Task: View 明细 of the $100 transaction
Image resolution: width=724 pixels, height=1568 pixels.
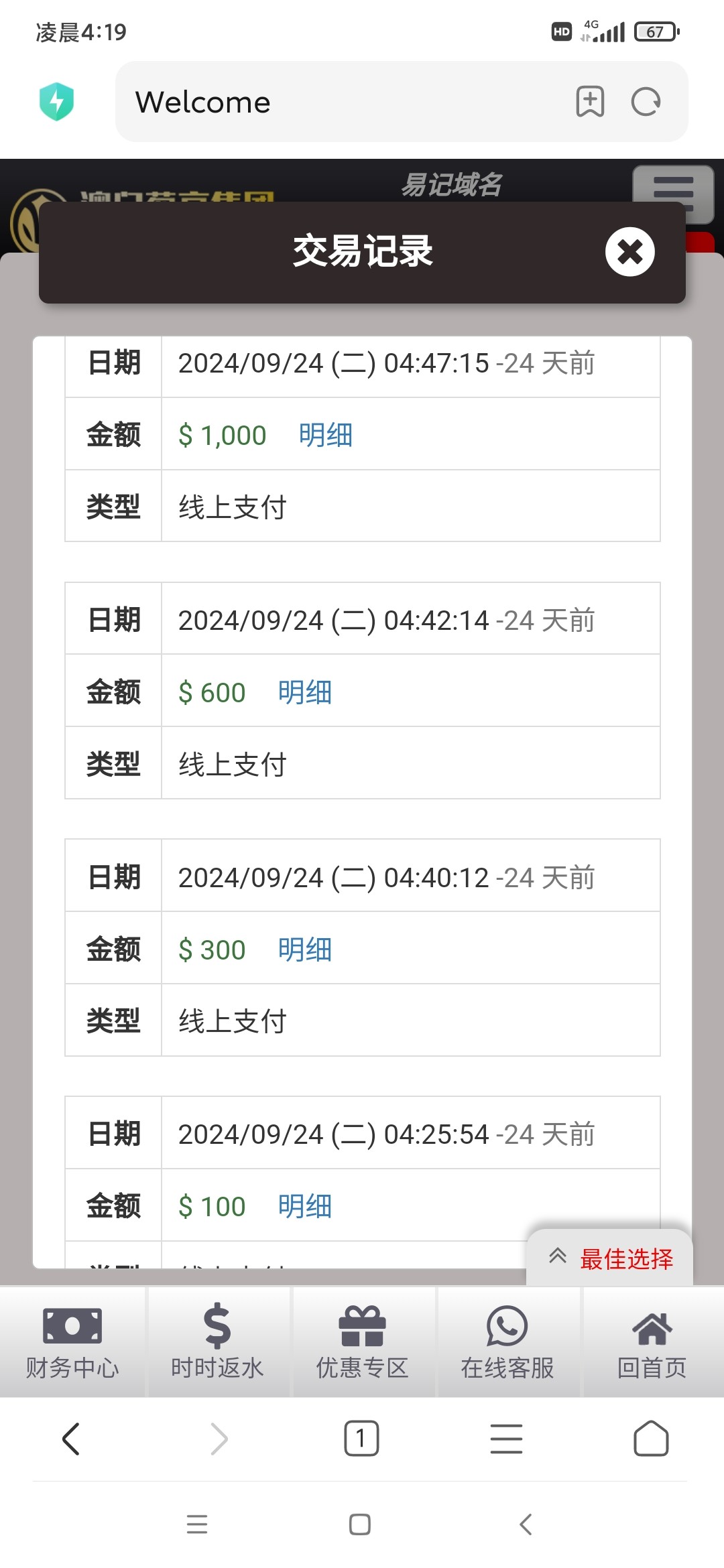Action: 305,1207
